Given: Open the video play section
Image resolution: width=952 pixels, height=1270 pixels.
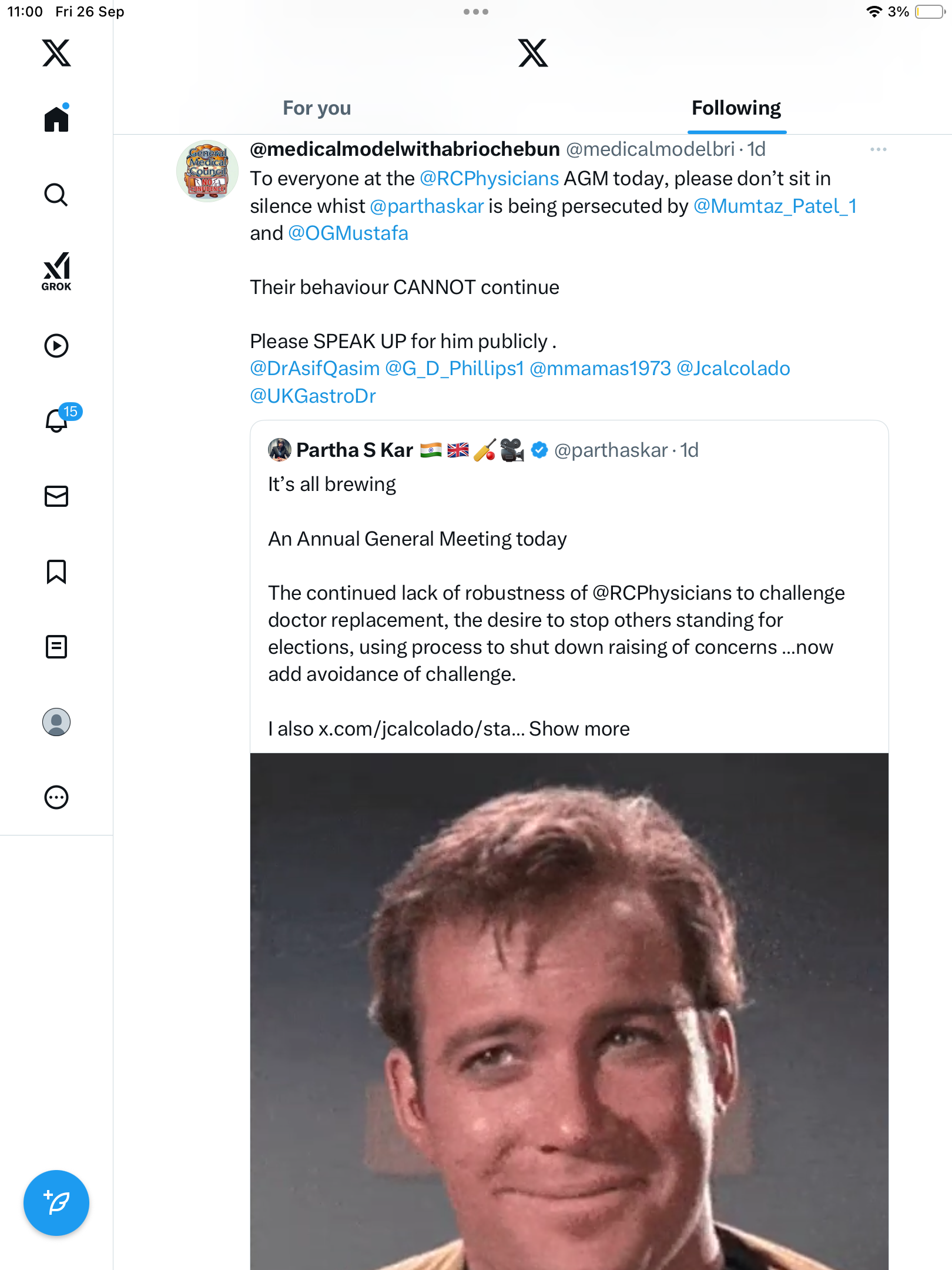Looking at the screenshot, I should (x=56, y=346).
